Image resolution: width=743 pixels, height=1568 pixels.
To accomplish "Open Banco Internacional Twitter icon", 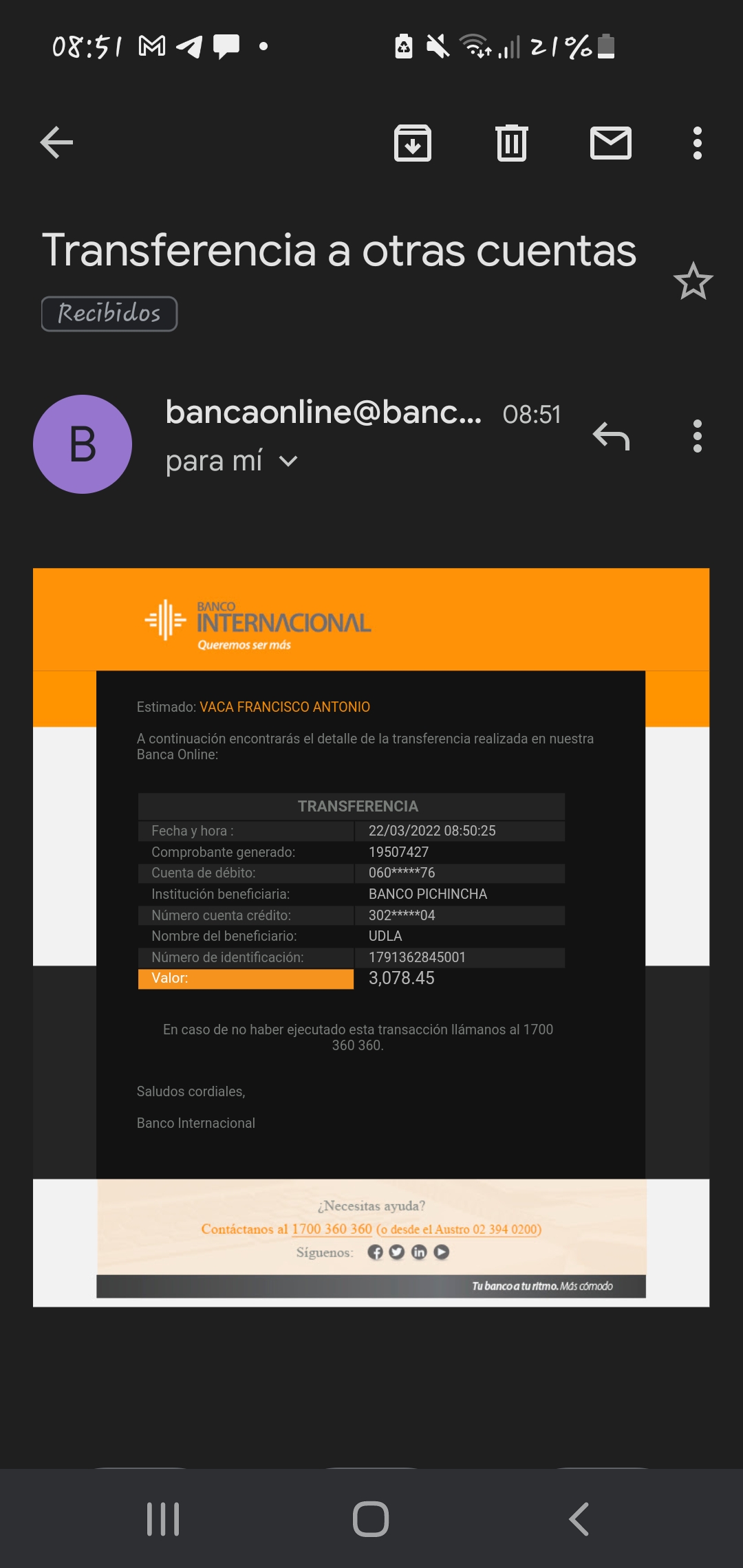I will coord(397,1252).
